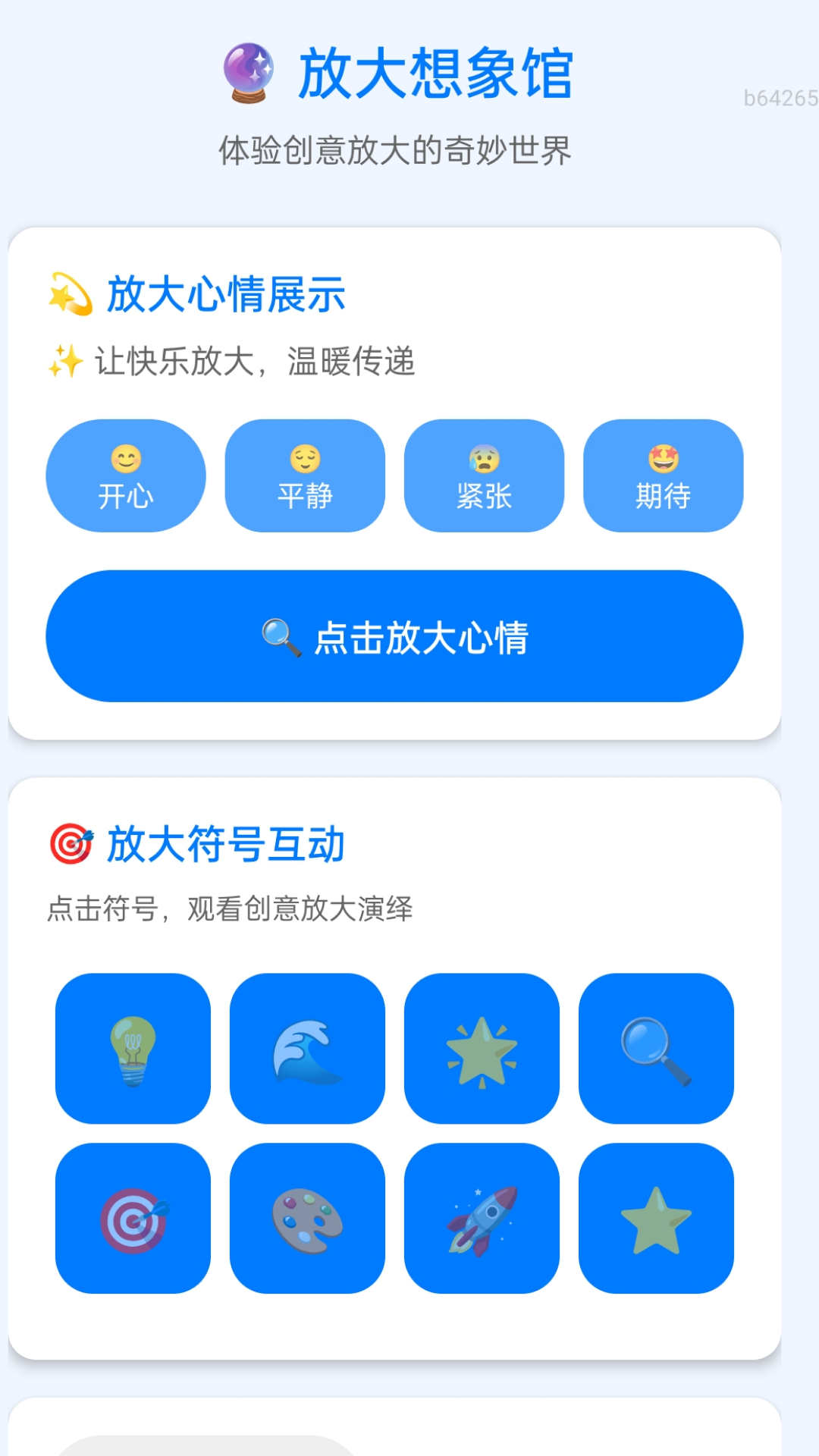Select the 期待 mood chip
This screenshot has height=1456, width=819.
pyautogui.click(x=663, y=475)
